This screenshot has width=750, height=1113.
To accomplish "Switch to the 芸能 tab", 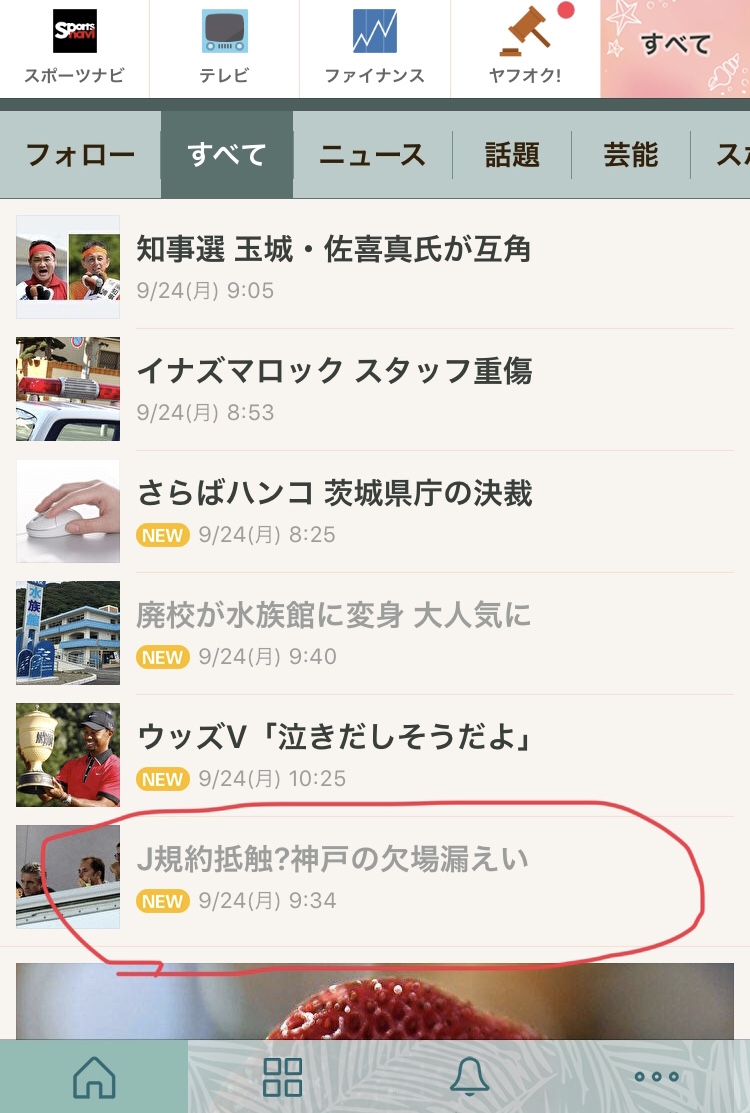I will (x=631, y=155).
